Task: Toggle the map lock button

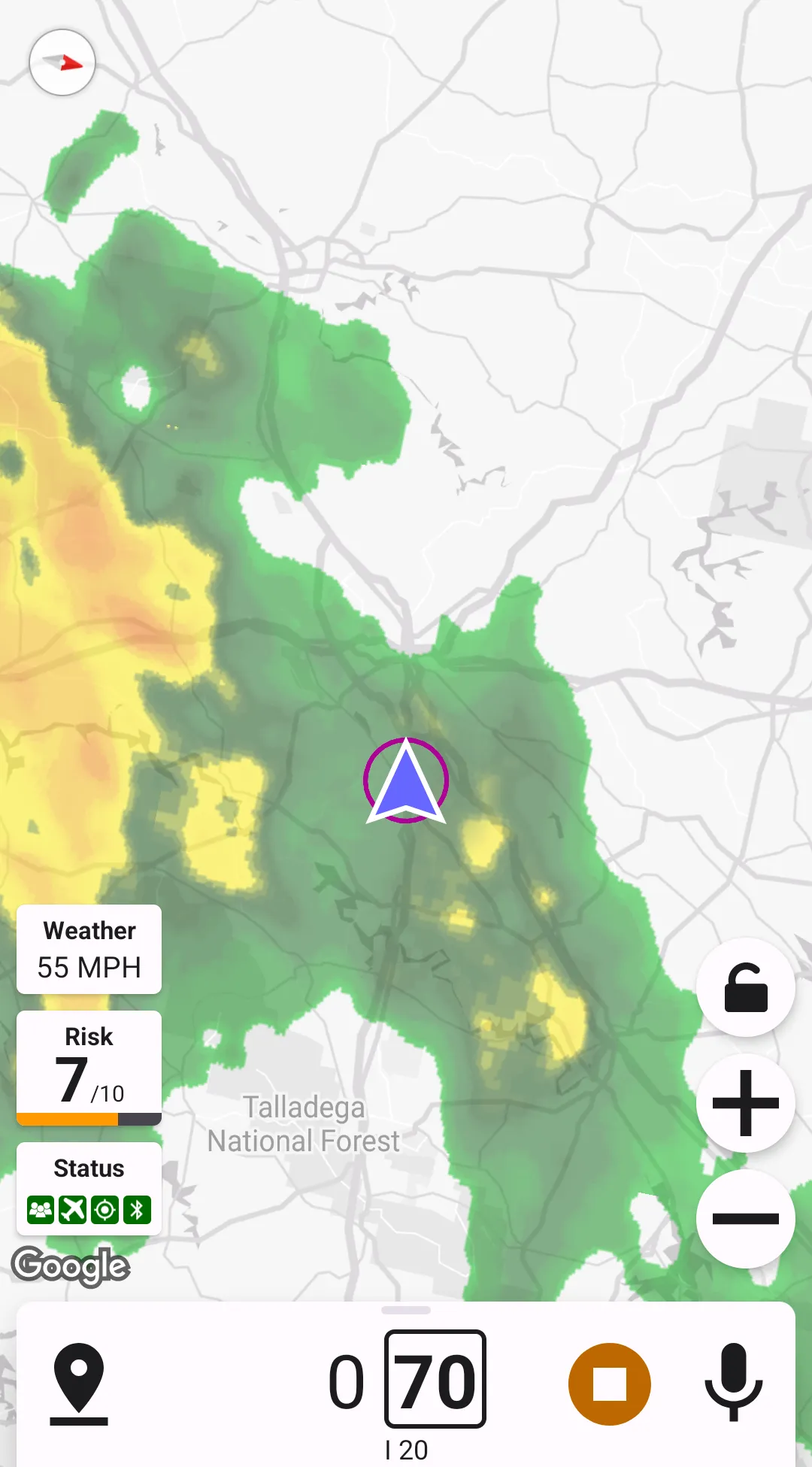Action: coord(745,987)
